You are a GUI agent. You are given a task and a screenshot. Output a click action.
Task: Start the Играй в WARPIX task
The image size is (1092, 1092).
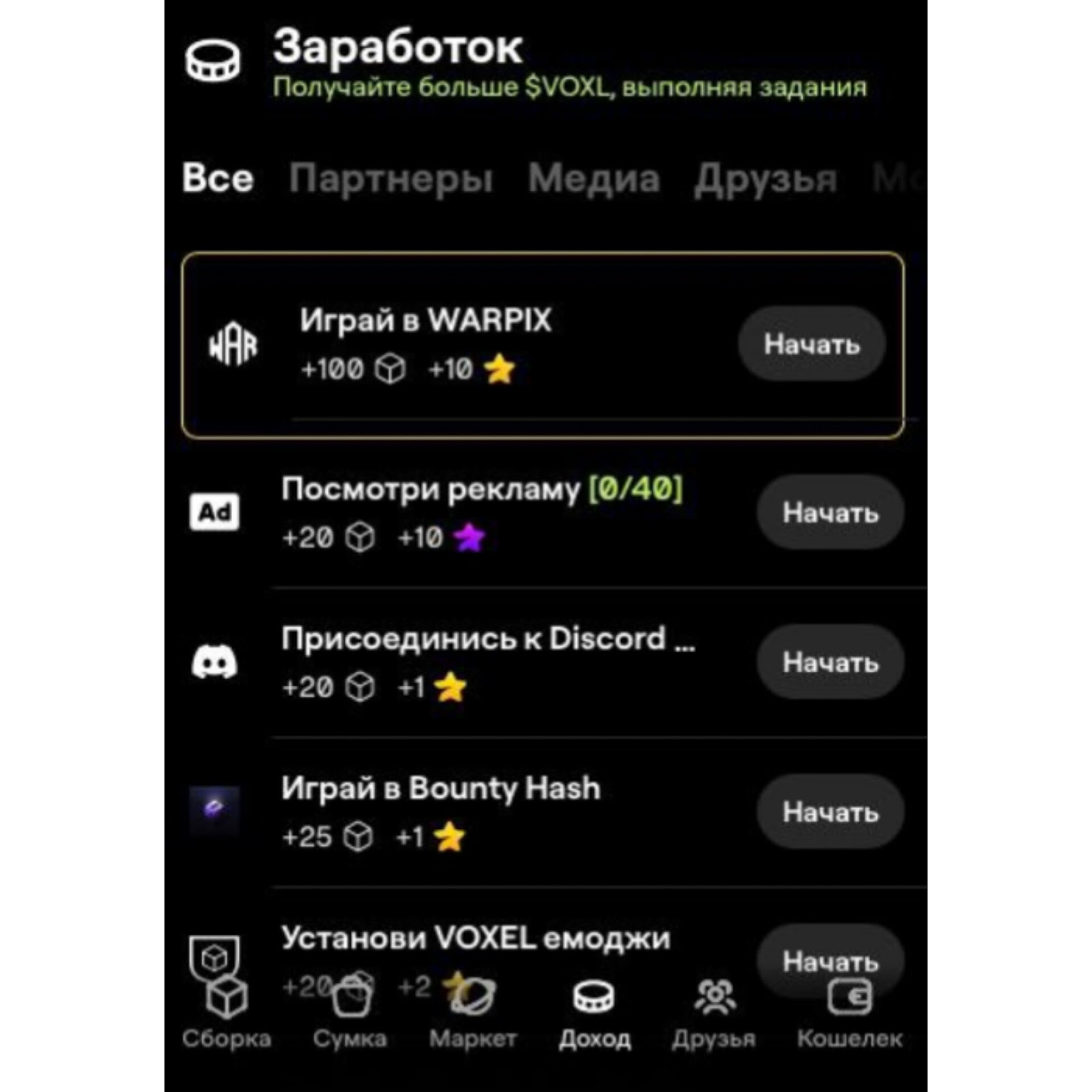[811, 344]
